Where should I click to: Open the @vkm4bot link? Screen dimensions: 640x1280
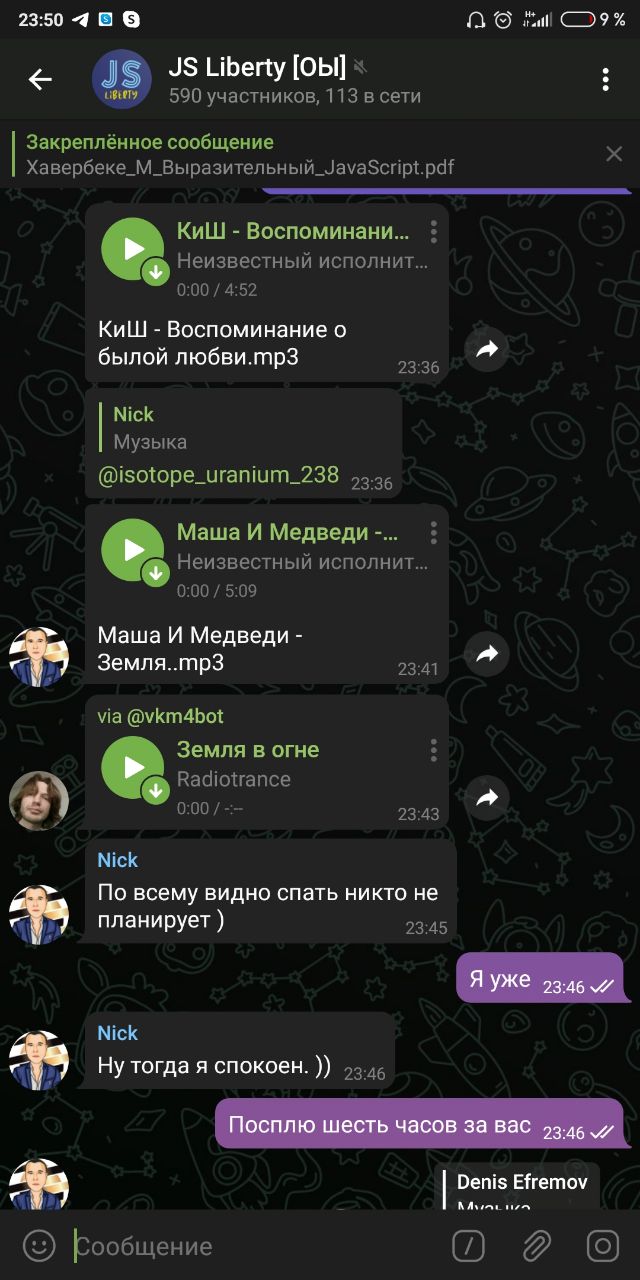173,715
